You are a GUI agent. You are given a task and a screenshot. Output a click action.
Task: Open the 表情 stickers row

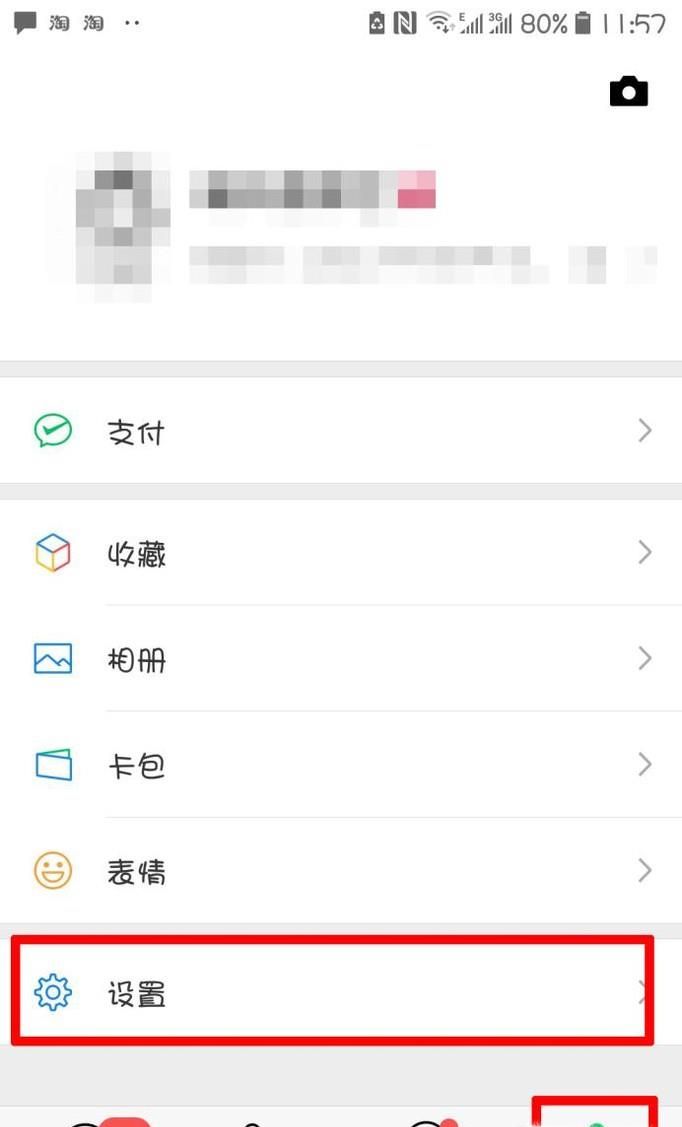(x=341, y=870)
